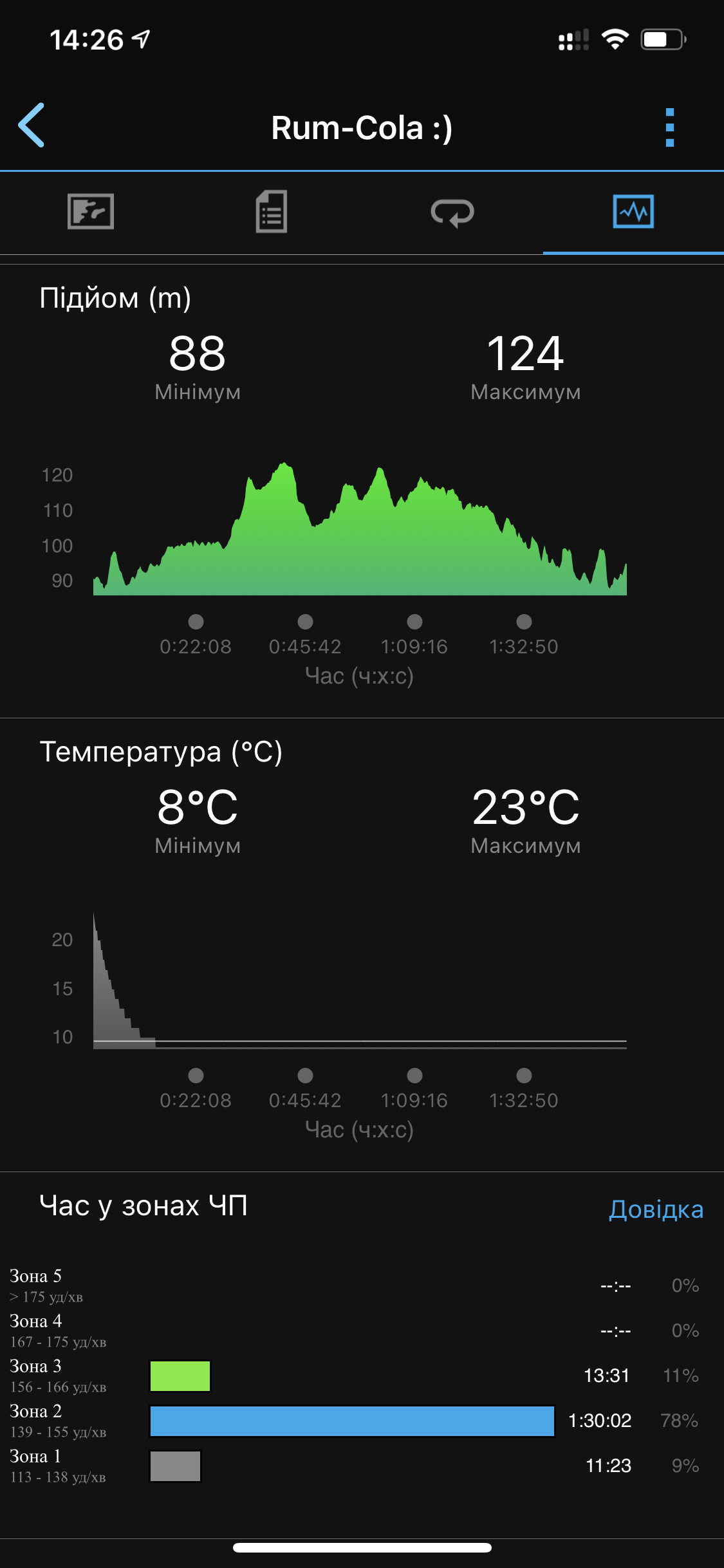Go back using the top-left arrow

(32, 126)
